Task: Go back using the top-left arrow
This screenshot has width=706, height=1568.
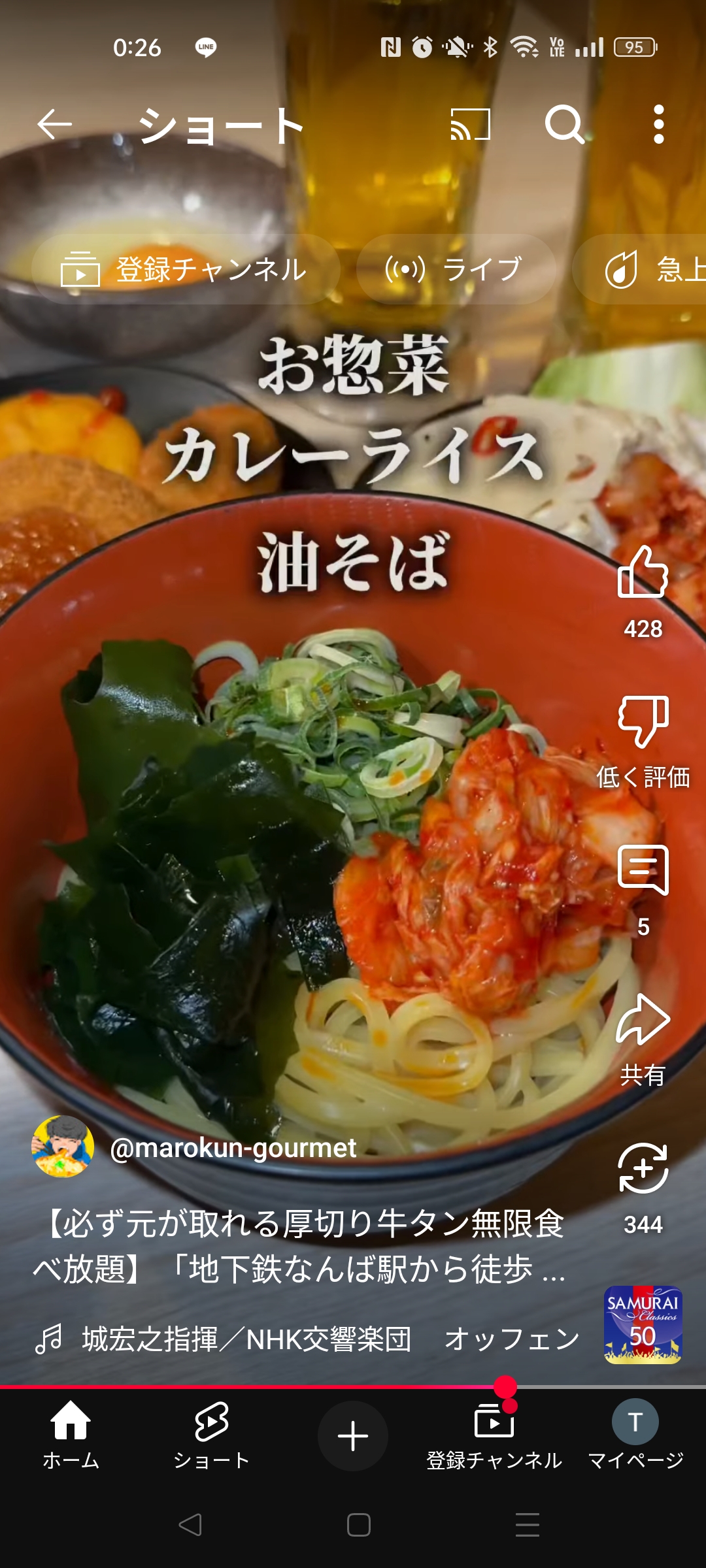Action: pos(54,124)
